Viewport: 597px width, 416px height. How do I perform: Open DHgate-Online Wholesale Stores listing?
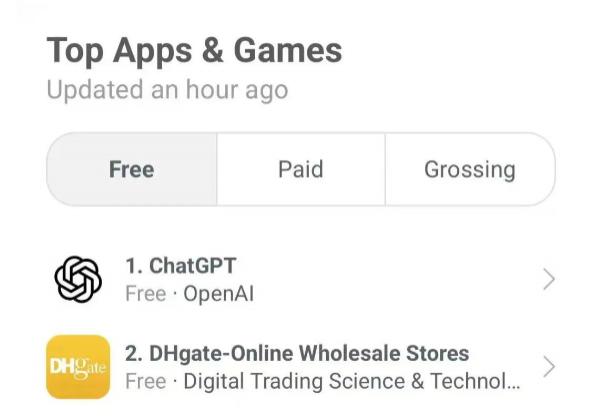301,367
